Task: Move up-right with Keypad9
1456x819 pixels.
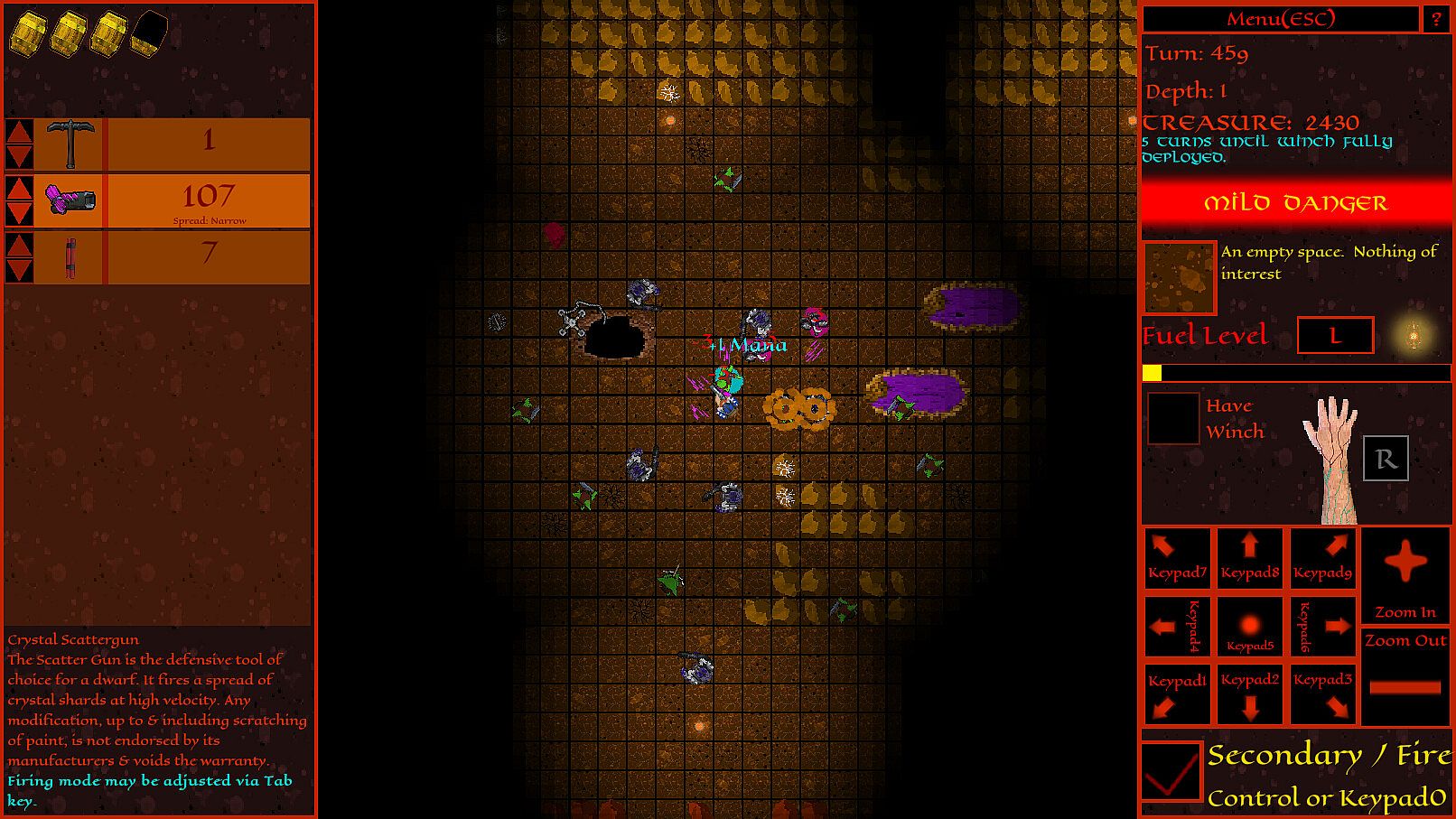Action: [1322, 558]
